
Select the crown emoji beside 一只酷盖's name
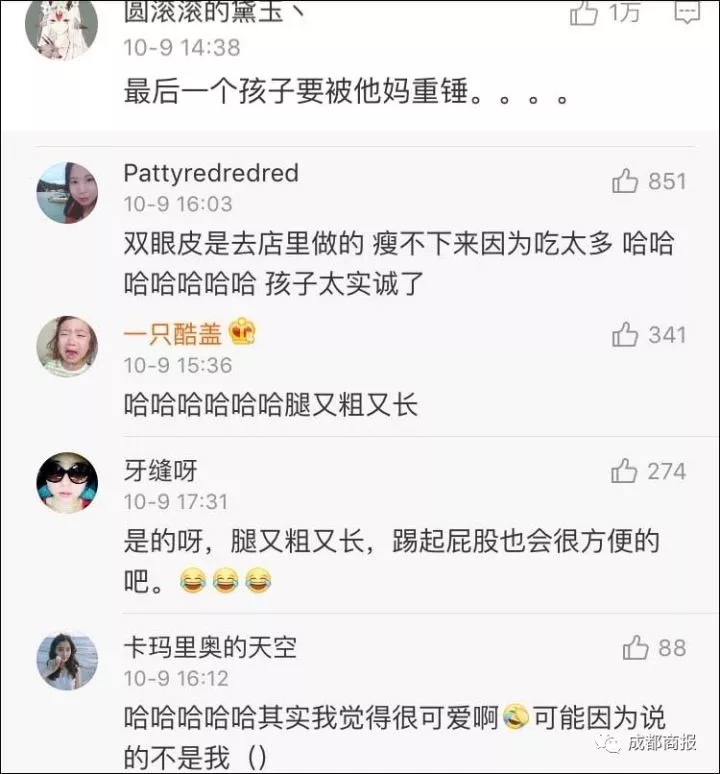(x=238, y=334)
